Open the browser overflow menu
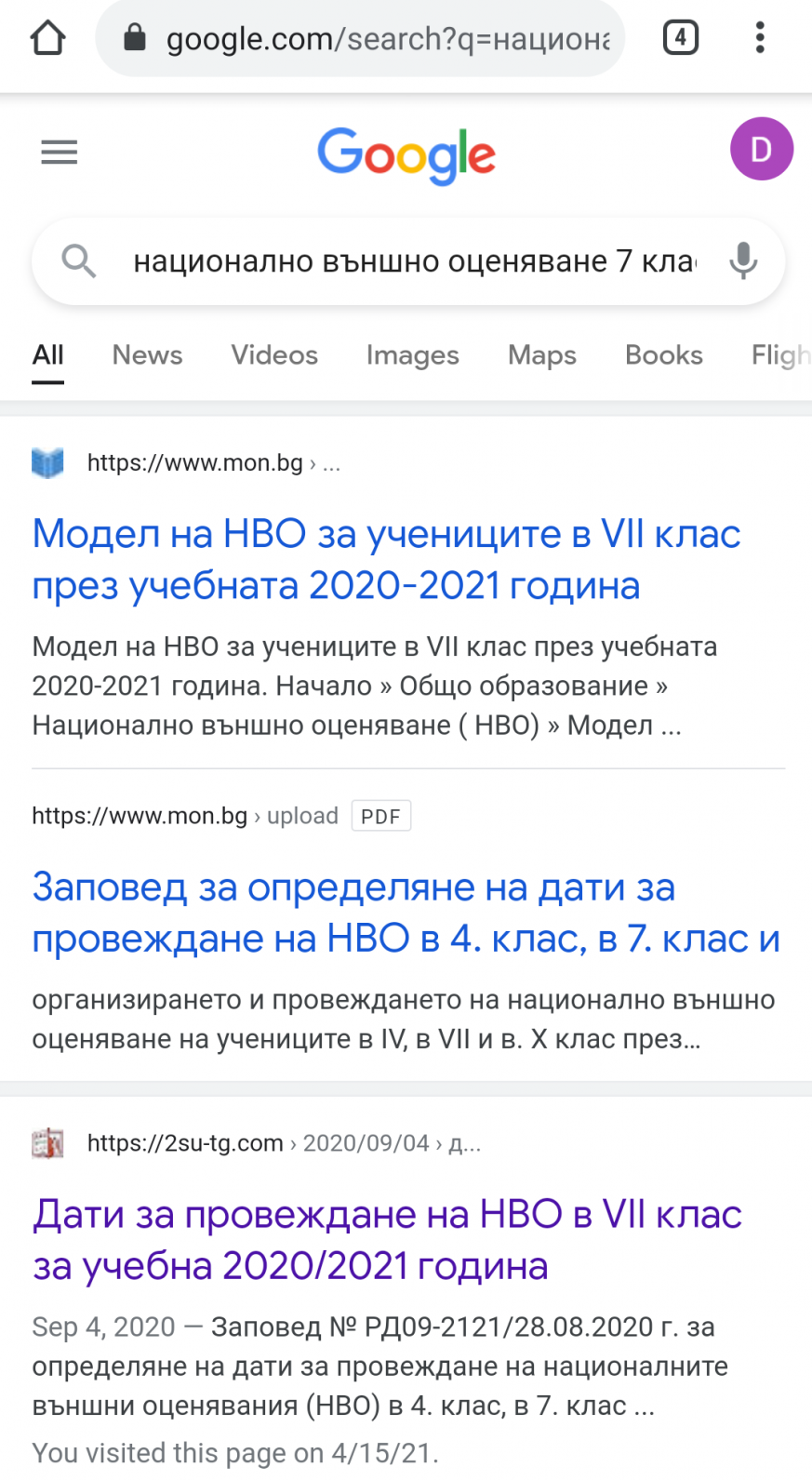Viewport: 812px width, 1480px height. point(760,38)
